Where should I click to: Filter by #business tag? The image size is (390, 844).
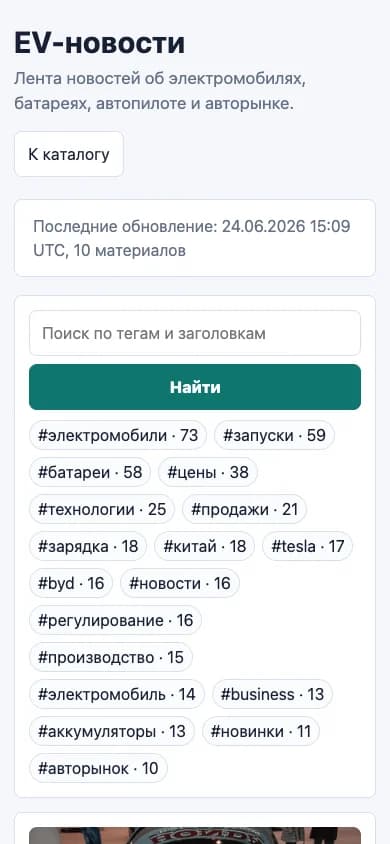(x=272, y=694)
